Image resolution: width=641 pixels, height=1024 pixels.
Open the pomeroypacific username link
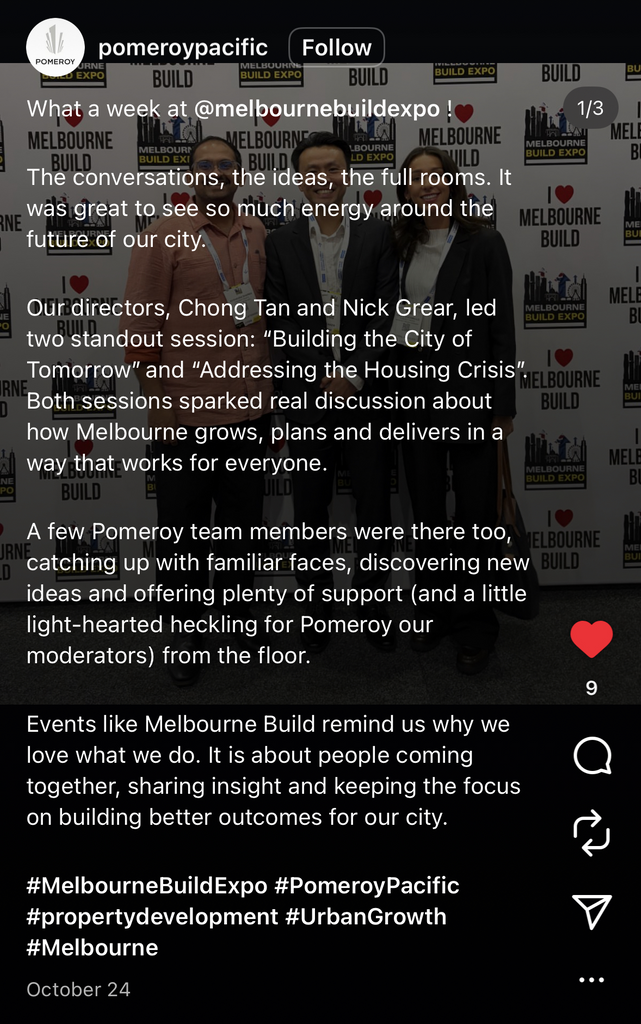[183, 47]
